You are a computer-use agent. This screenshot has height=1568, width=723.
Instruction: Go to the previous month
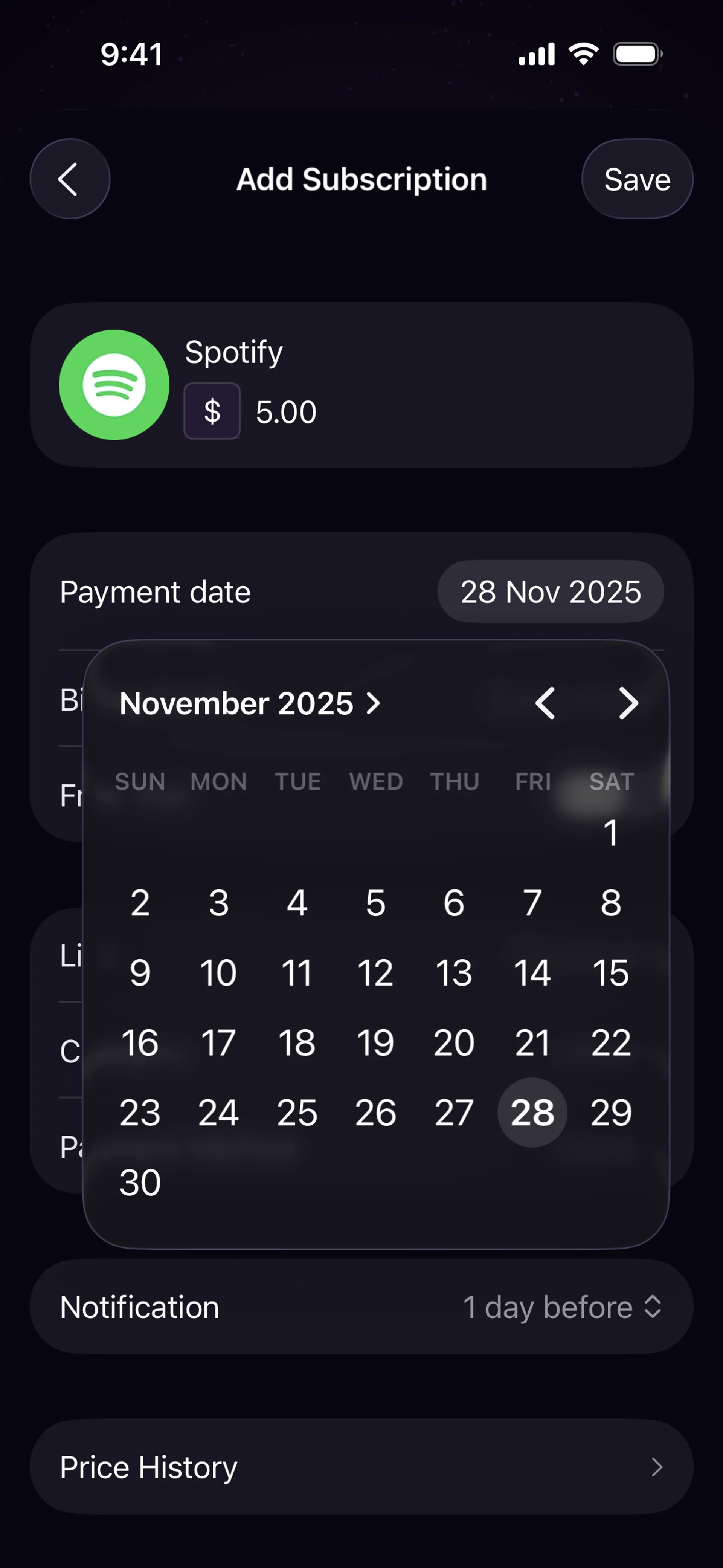click(x=545, y=704)
